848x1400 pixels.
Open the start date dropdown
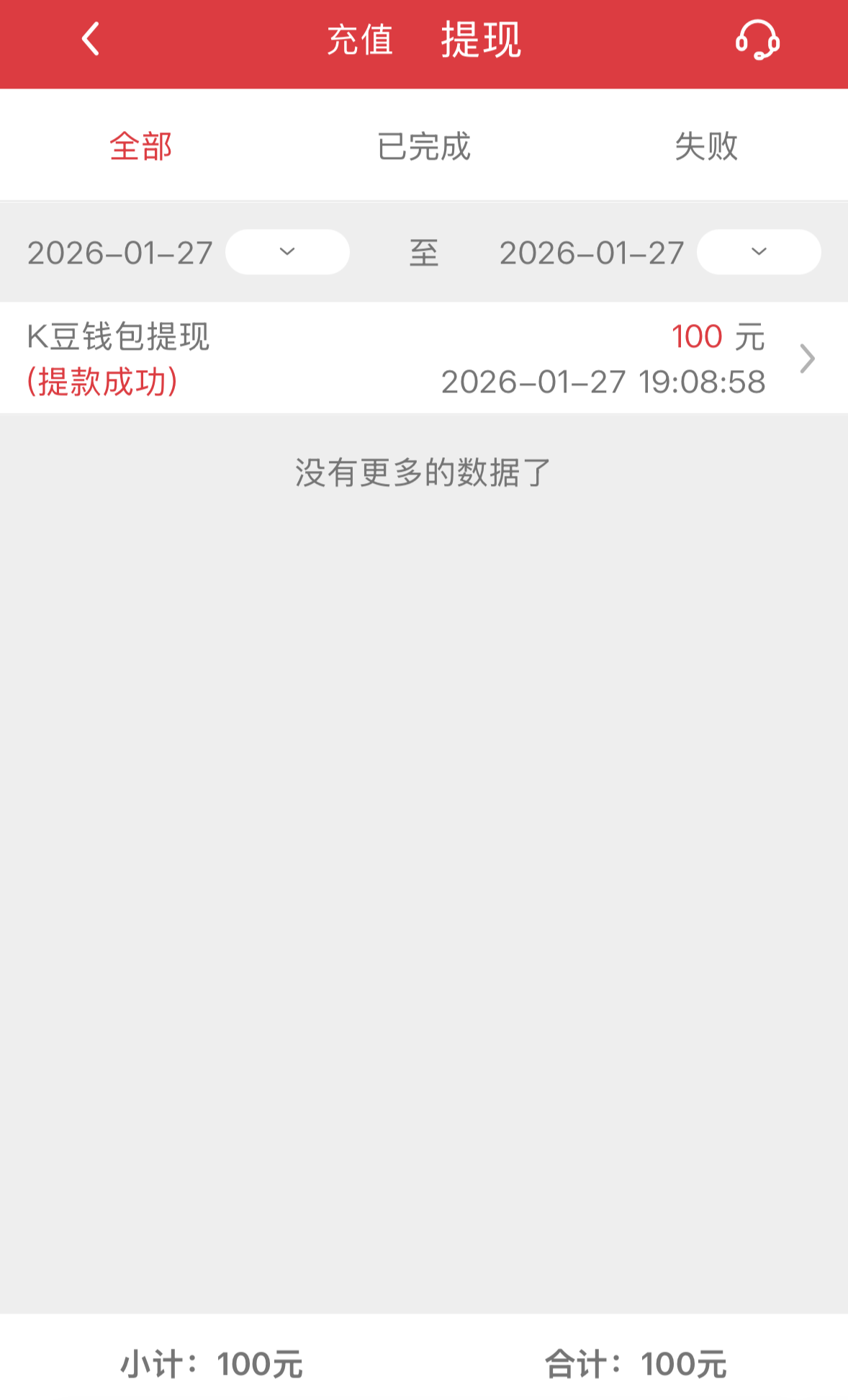(x=287, y=252)
